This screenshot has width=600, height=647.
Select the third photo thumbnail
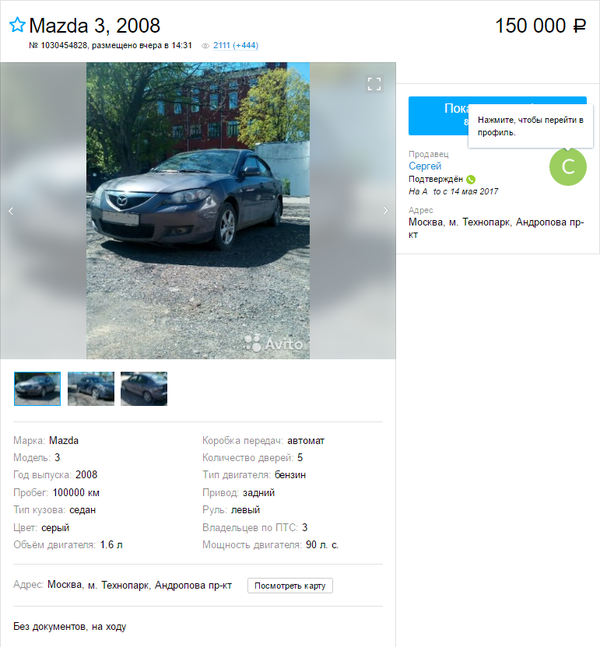[x=144, y=388]
